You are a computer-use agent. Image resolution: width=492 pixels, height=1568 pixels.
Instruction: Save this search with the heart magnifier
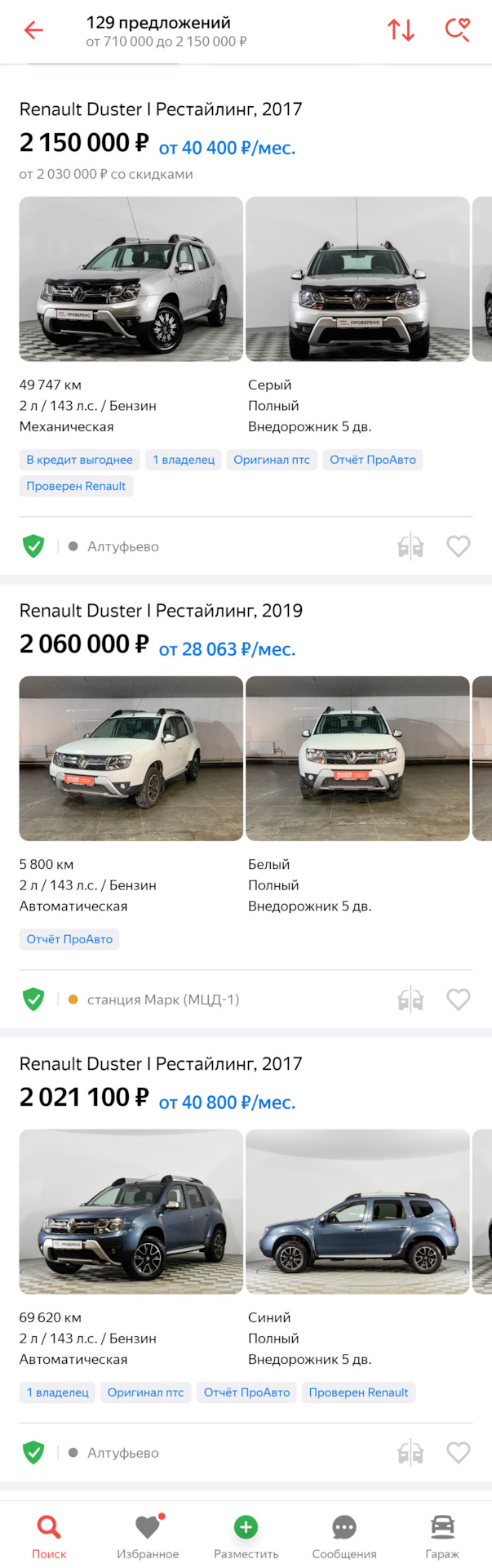pos(457,31)
